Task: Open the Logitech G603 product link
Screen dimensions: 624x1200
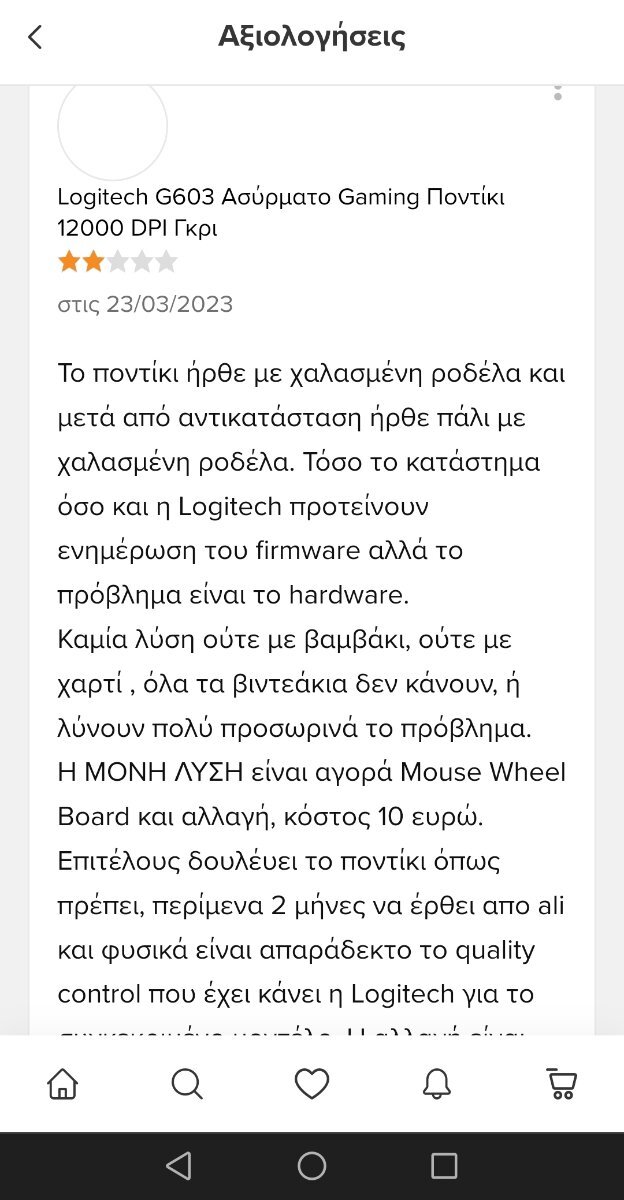Action: [281, 212]
